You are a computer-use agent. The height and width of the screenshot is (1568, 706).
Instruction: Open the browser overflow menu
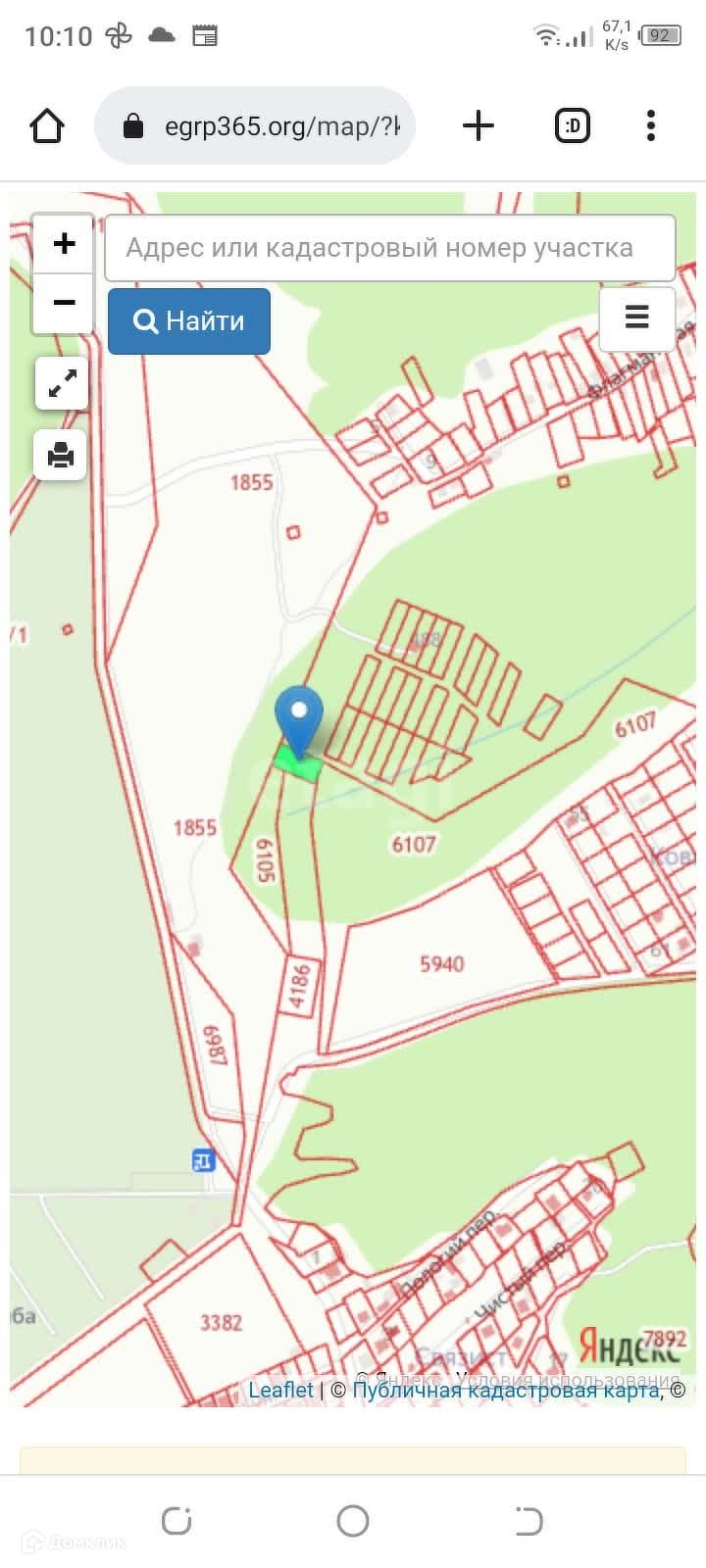(650, 125)
